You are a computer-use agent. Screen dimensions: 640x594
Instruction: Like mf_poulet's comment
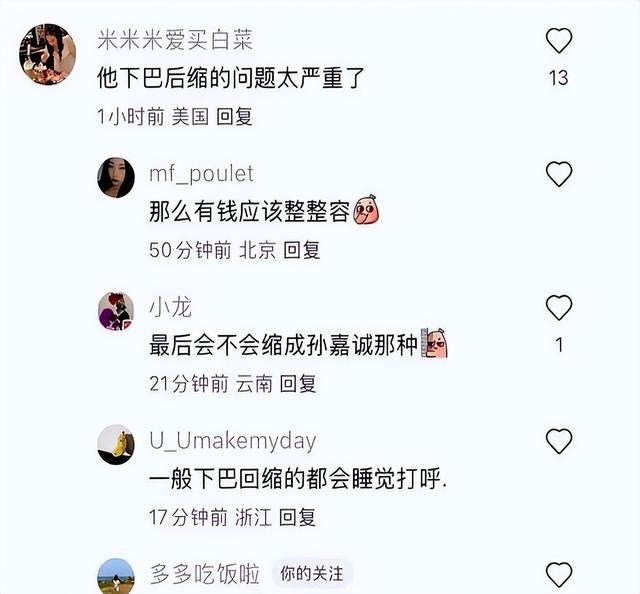[558, 174]
